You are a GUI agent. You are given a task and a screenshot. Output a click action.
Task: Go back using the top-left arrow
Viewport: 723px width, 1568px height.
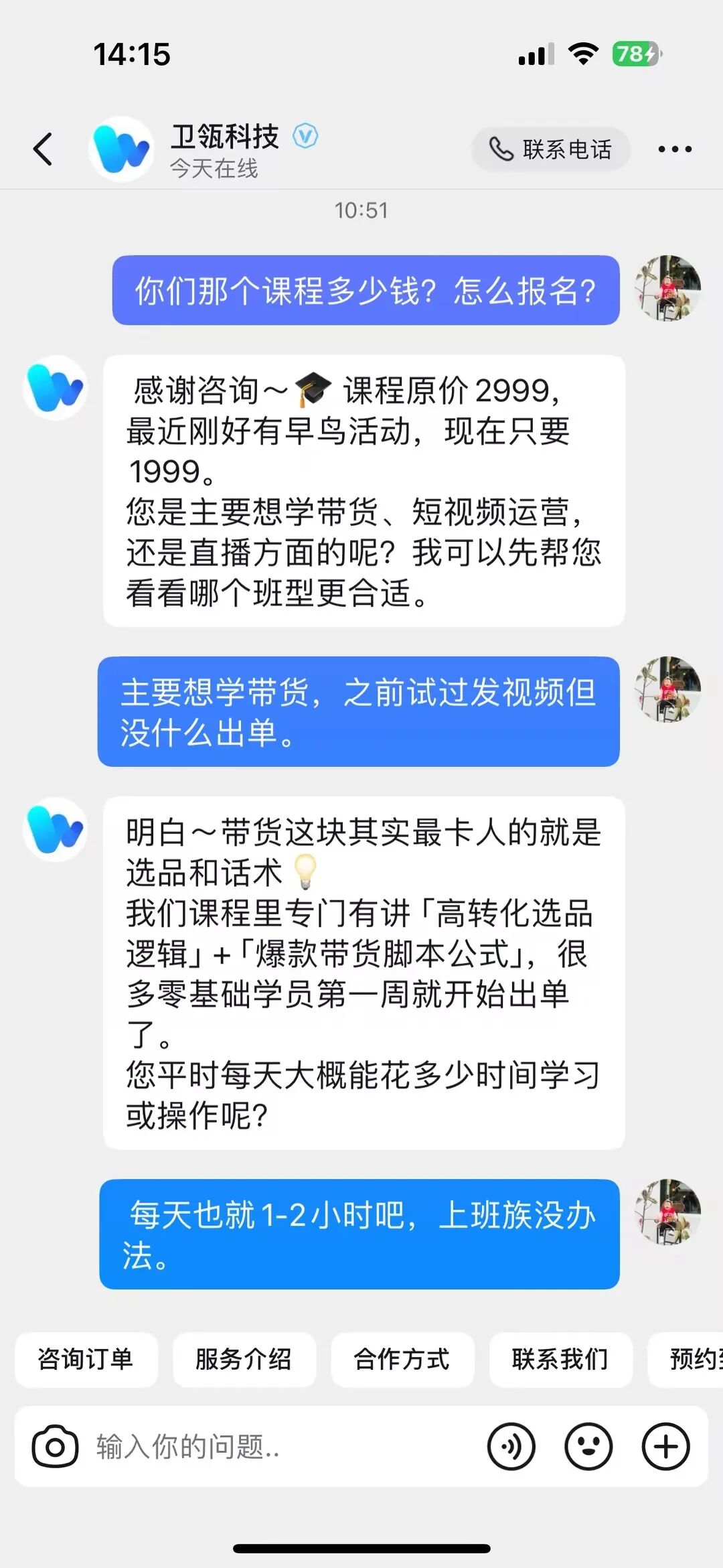click(43, 149)
